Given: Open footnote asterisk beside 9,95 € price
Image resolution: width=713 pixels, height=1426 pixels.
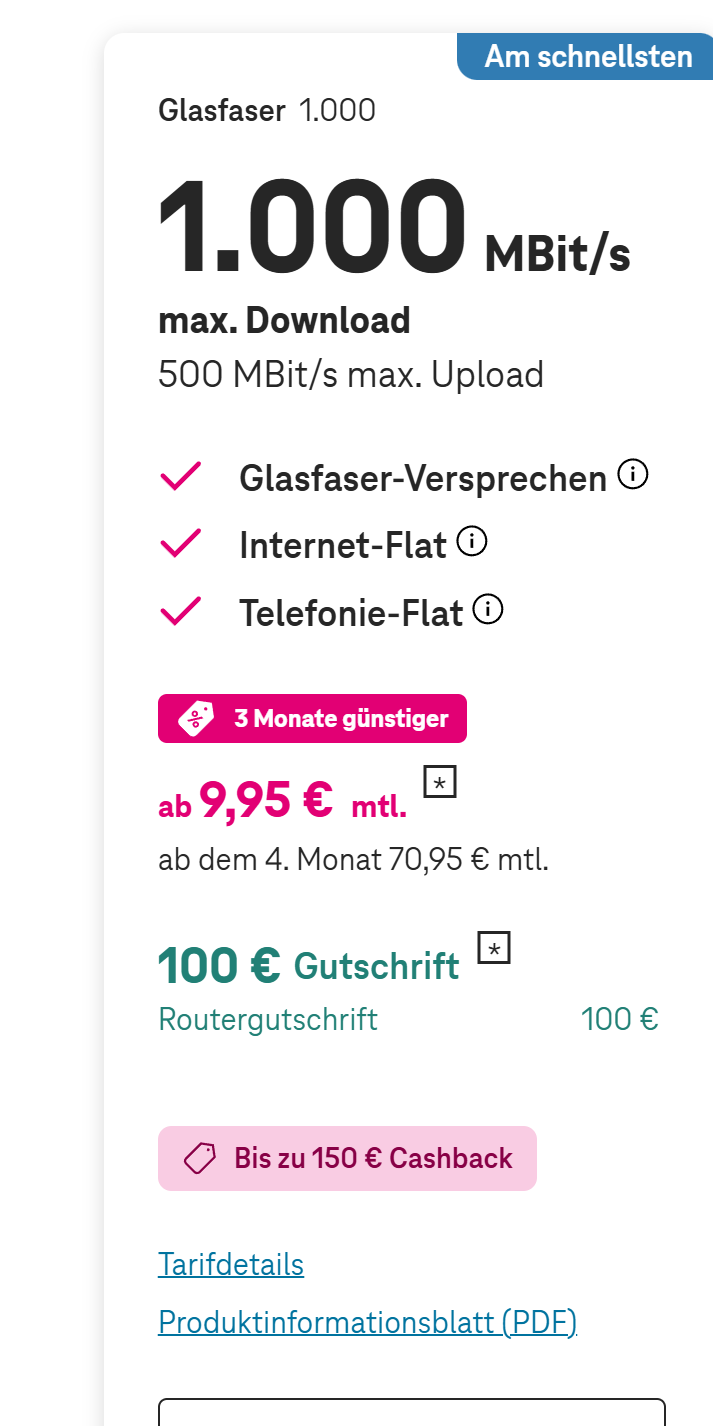Looking at the screenshot, I should point(440,782).
